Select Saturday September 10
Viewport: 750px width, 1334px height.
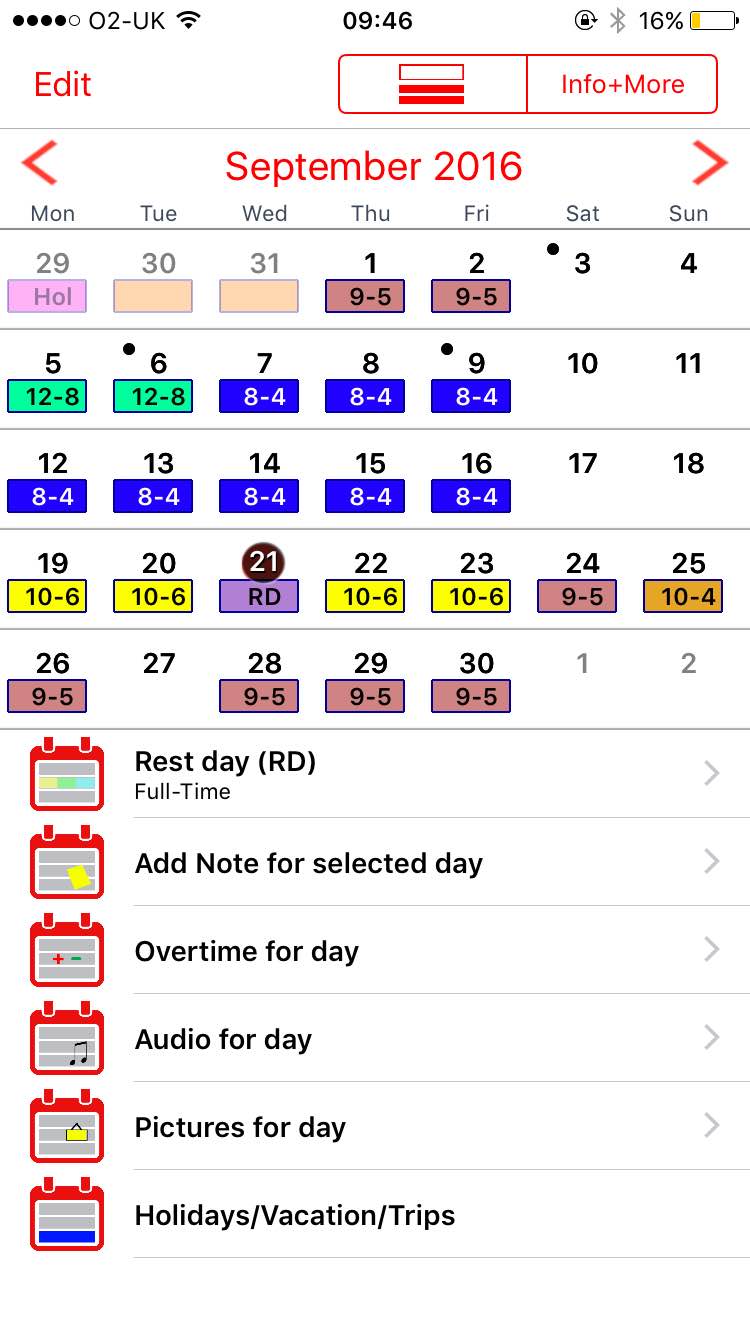[583, 379]
